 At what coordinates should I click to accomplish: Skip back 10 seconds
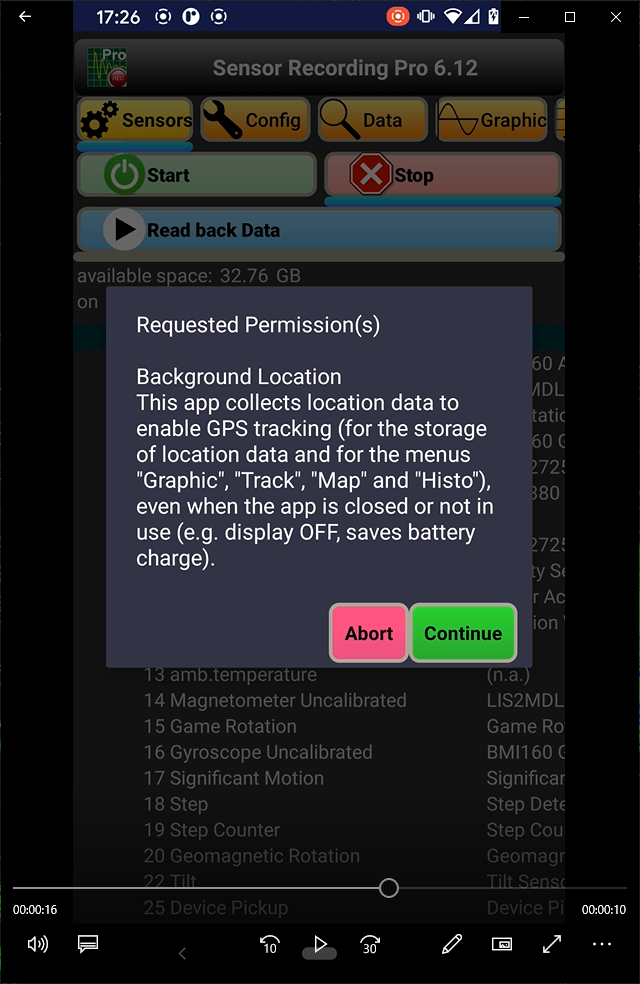pos(269,944)
